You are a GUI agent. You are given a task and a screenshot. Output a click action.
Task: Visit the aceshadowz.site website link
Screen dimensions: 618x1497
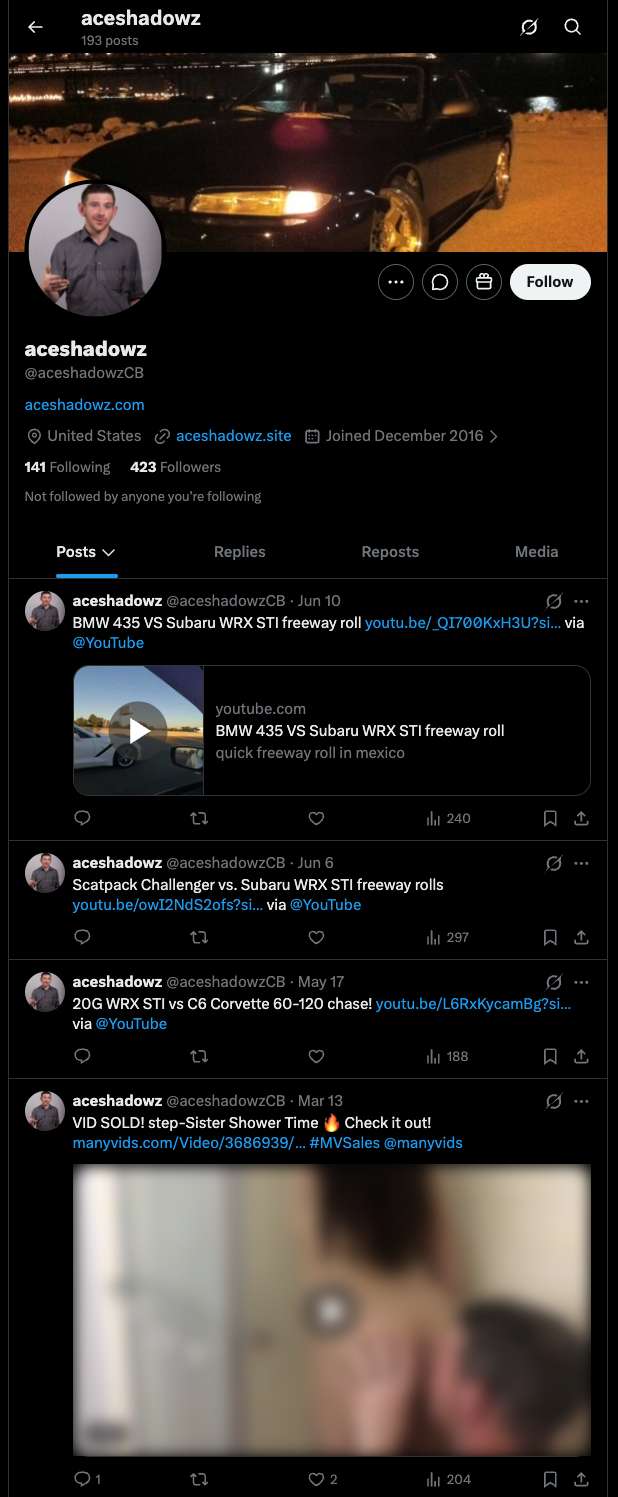tap(233, 436)
